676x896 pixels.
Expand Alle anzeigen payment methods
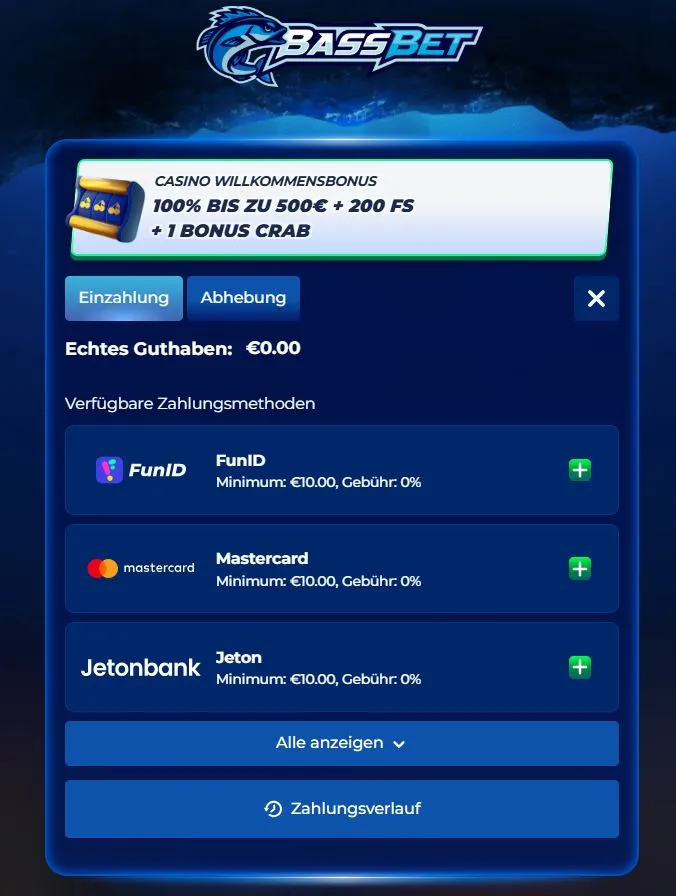(x=341, y=743)
